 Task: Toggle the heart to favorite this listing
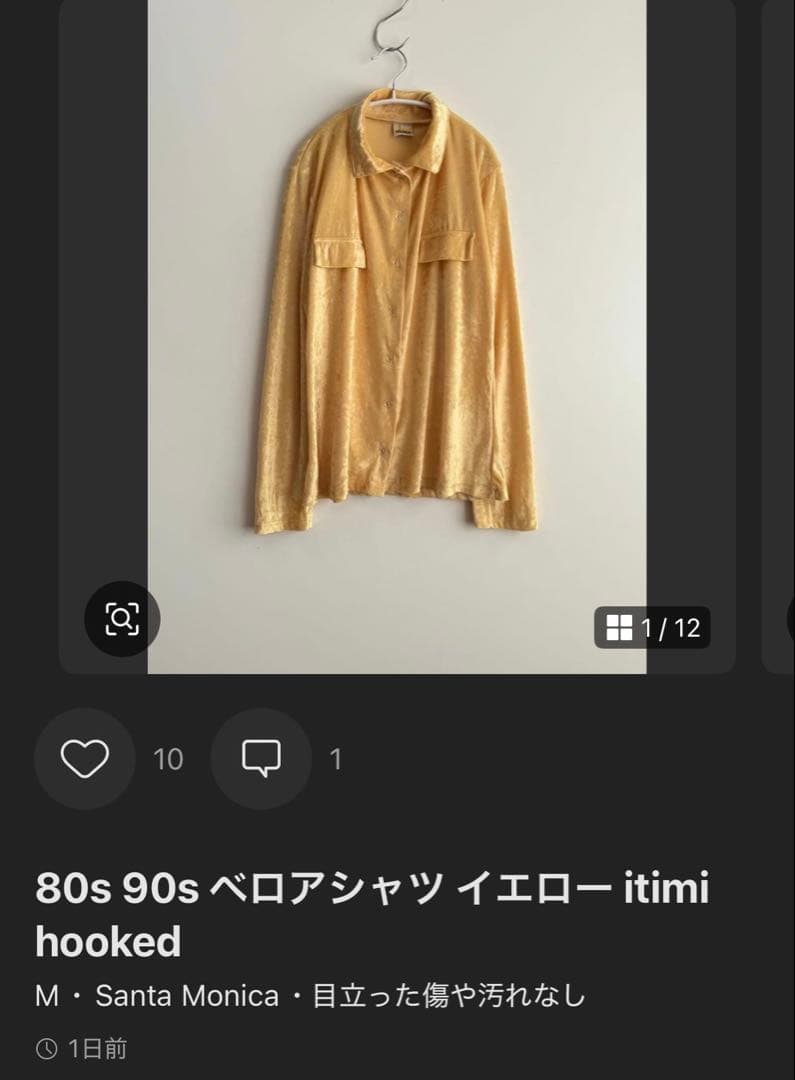coord(84,759)
